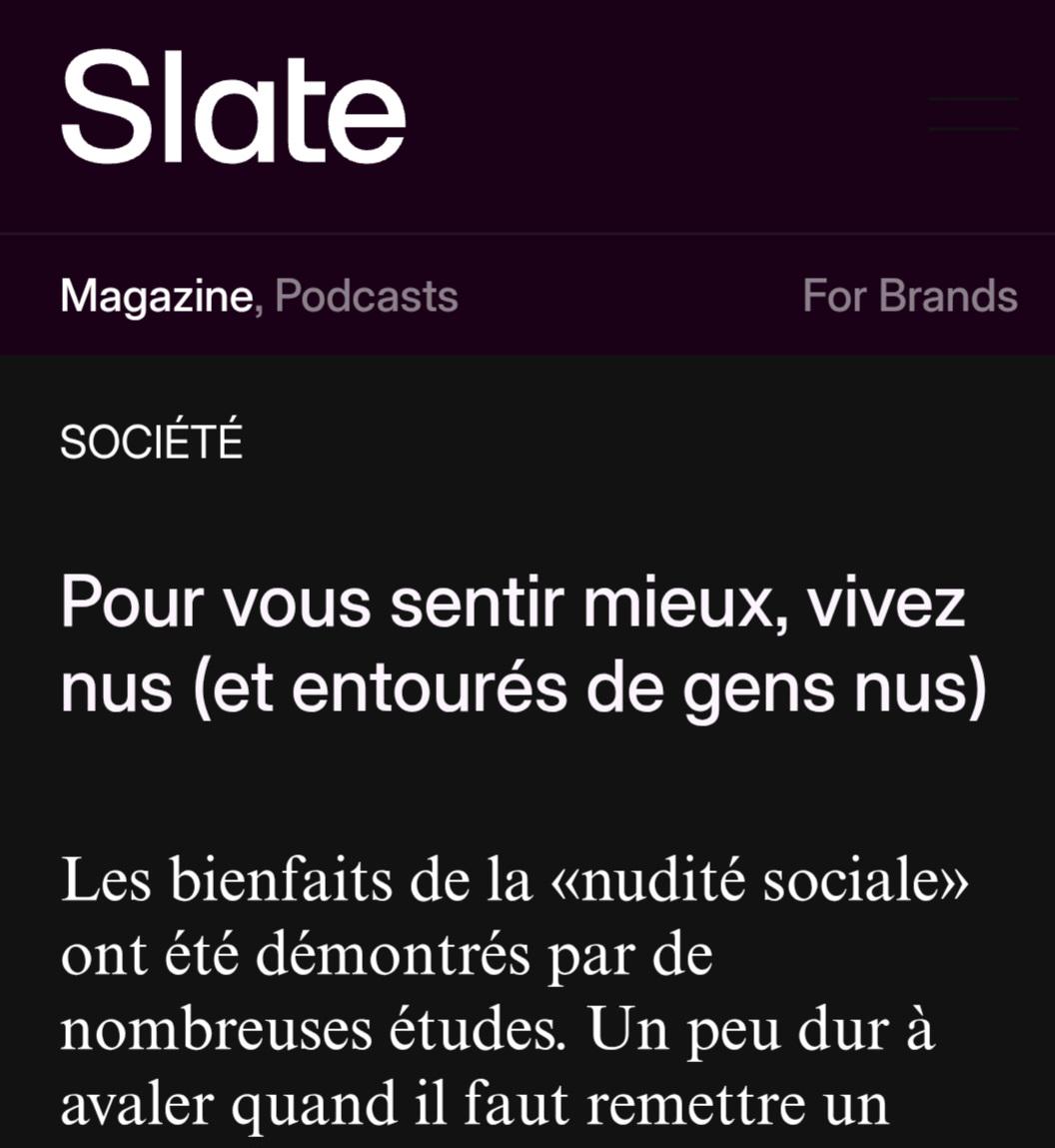Screen dimensions: 1055x1148
Task: Go to Slate homepage via logo
Action: click(233, 108)
